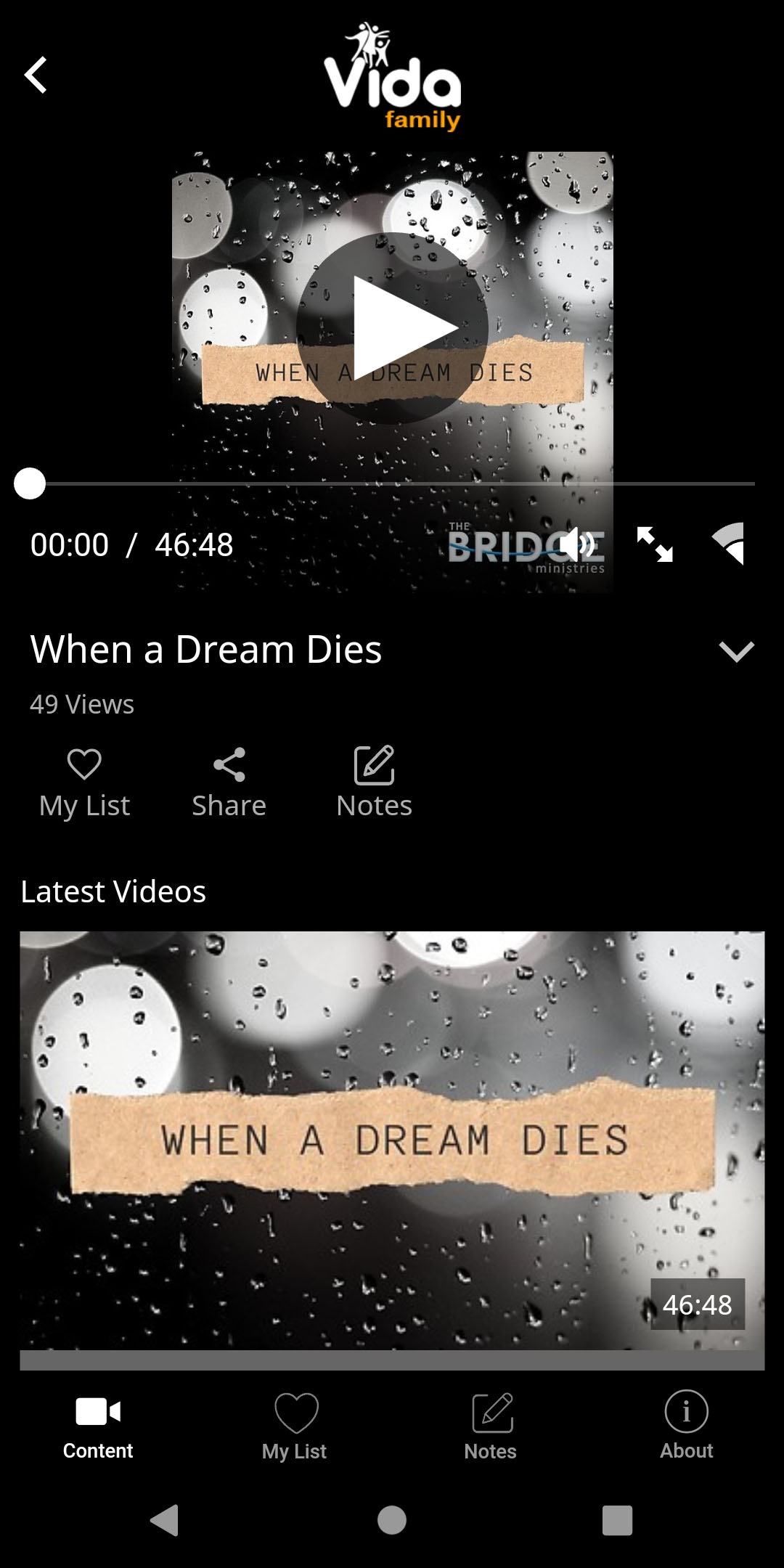This screenshot has height=1568, width=784.
Task: Play the When a Dream Dies video
Action: coord(392,328)
